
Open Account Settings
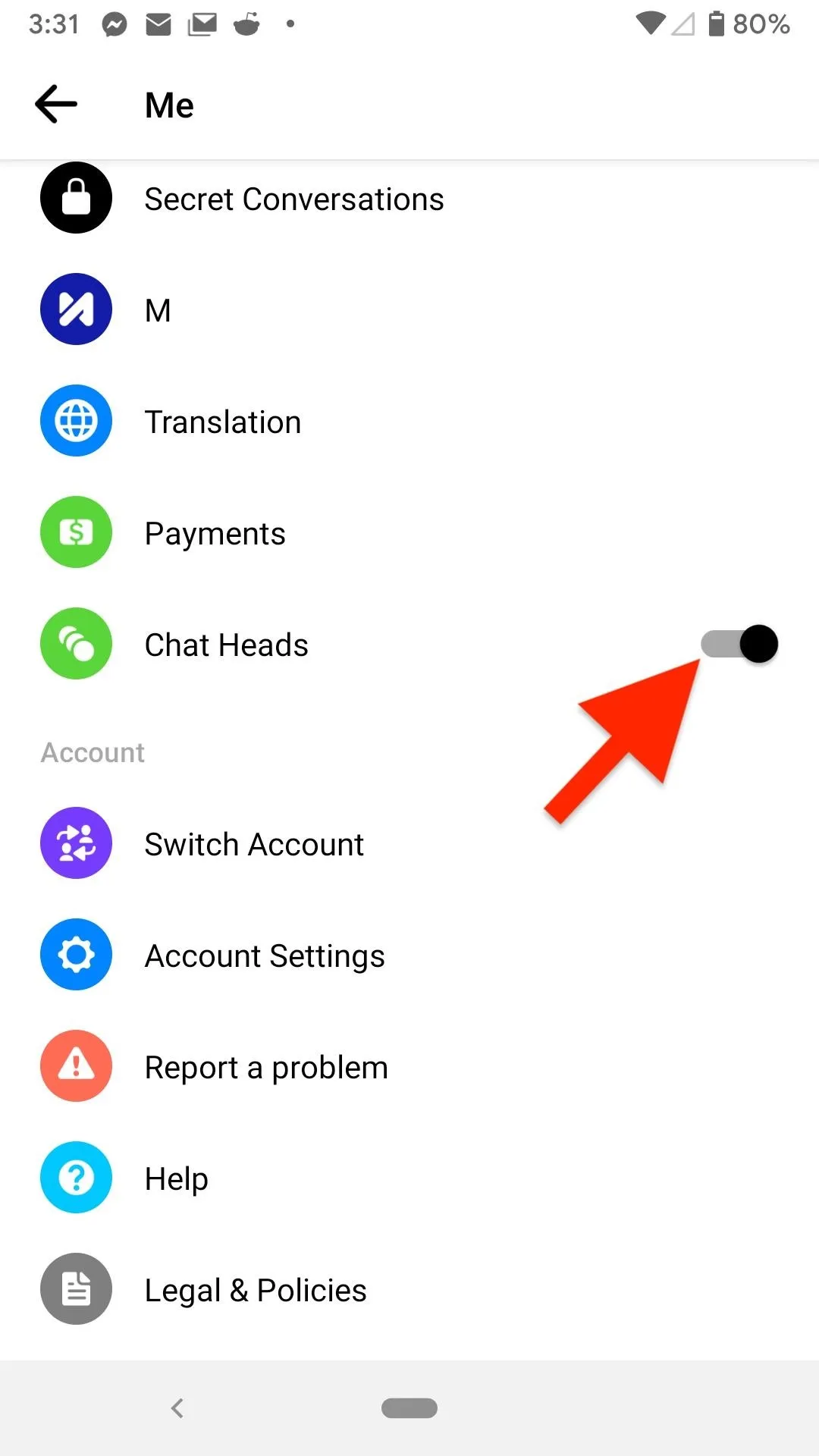[x=265, y=955]
